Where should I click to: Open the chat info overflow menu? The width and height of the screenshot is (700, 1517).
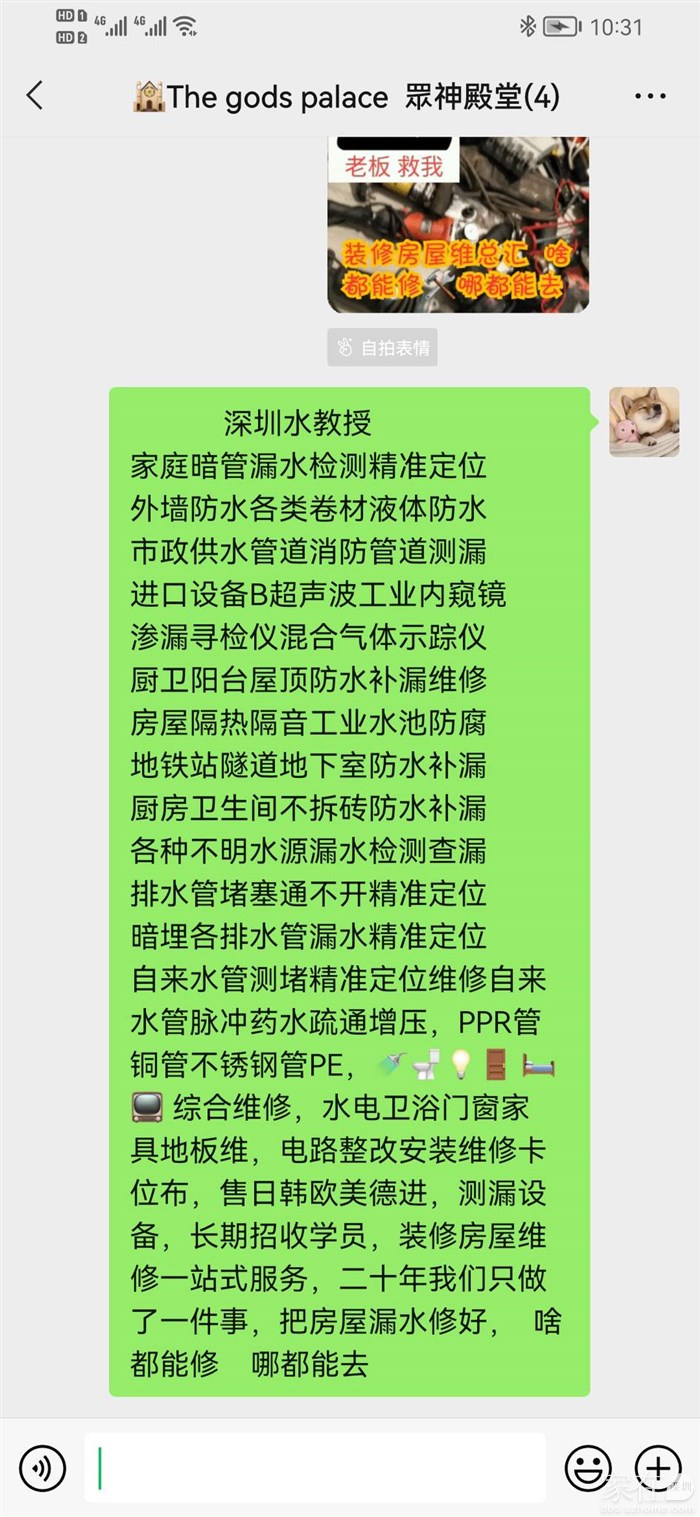[x=650, y=97]
